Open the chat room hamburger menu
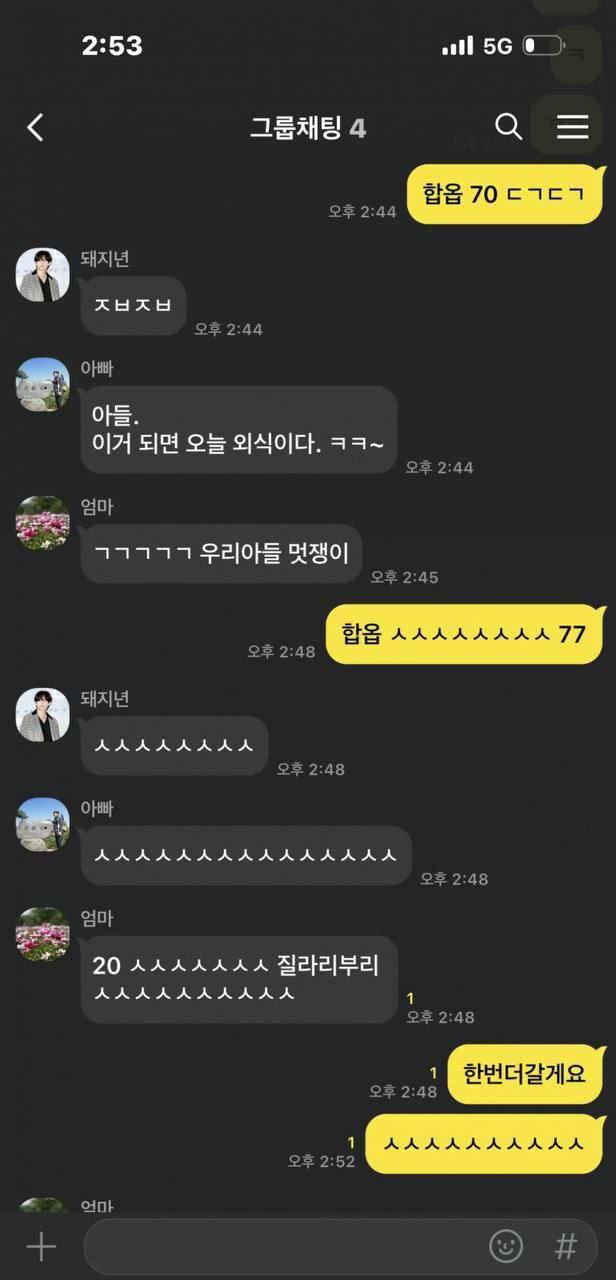This screenshot has width=616, height=1280. [x=572, y=126]
